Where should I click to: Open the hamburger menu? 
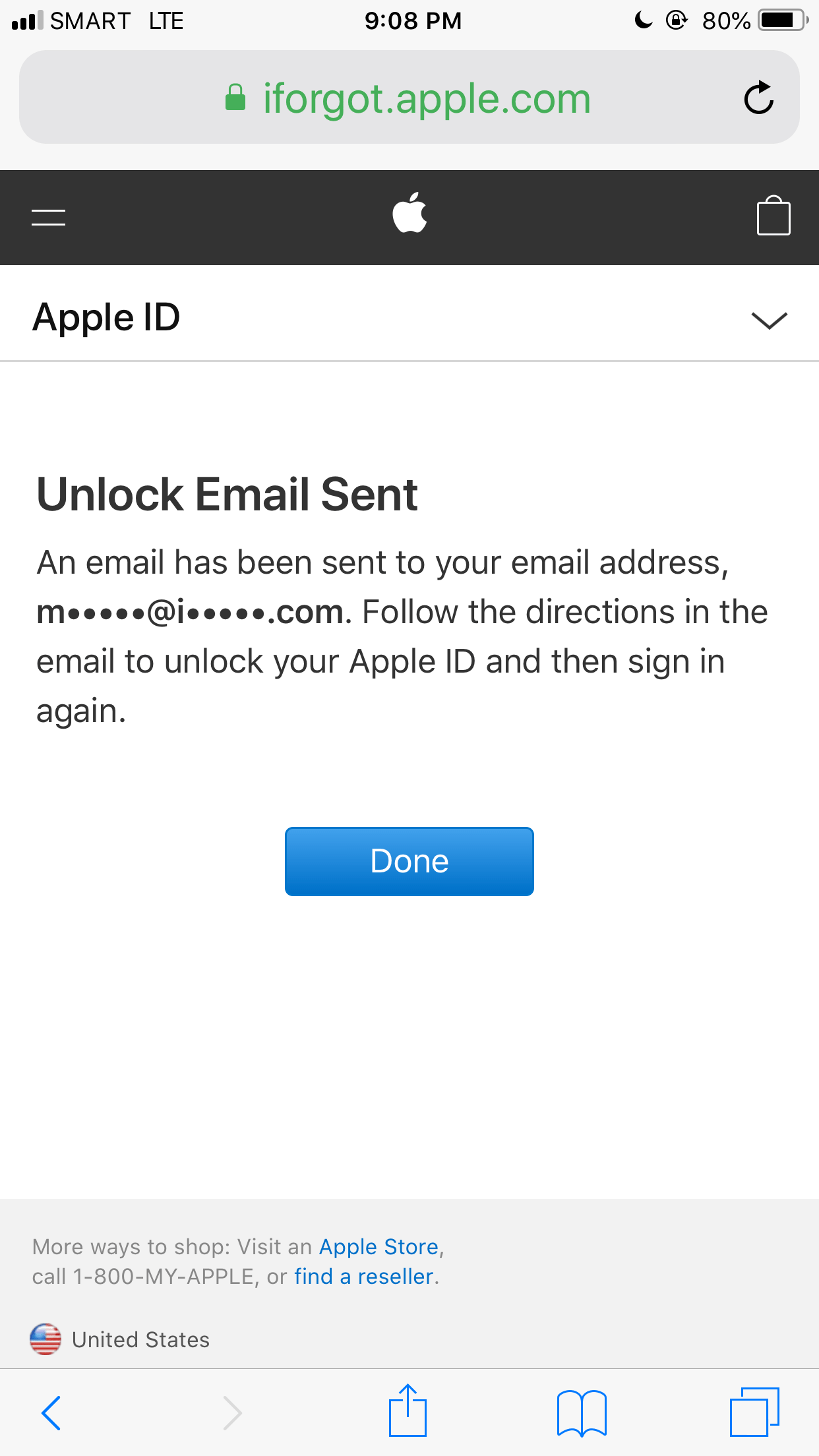pyautogui.click(x=48, y=217)
